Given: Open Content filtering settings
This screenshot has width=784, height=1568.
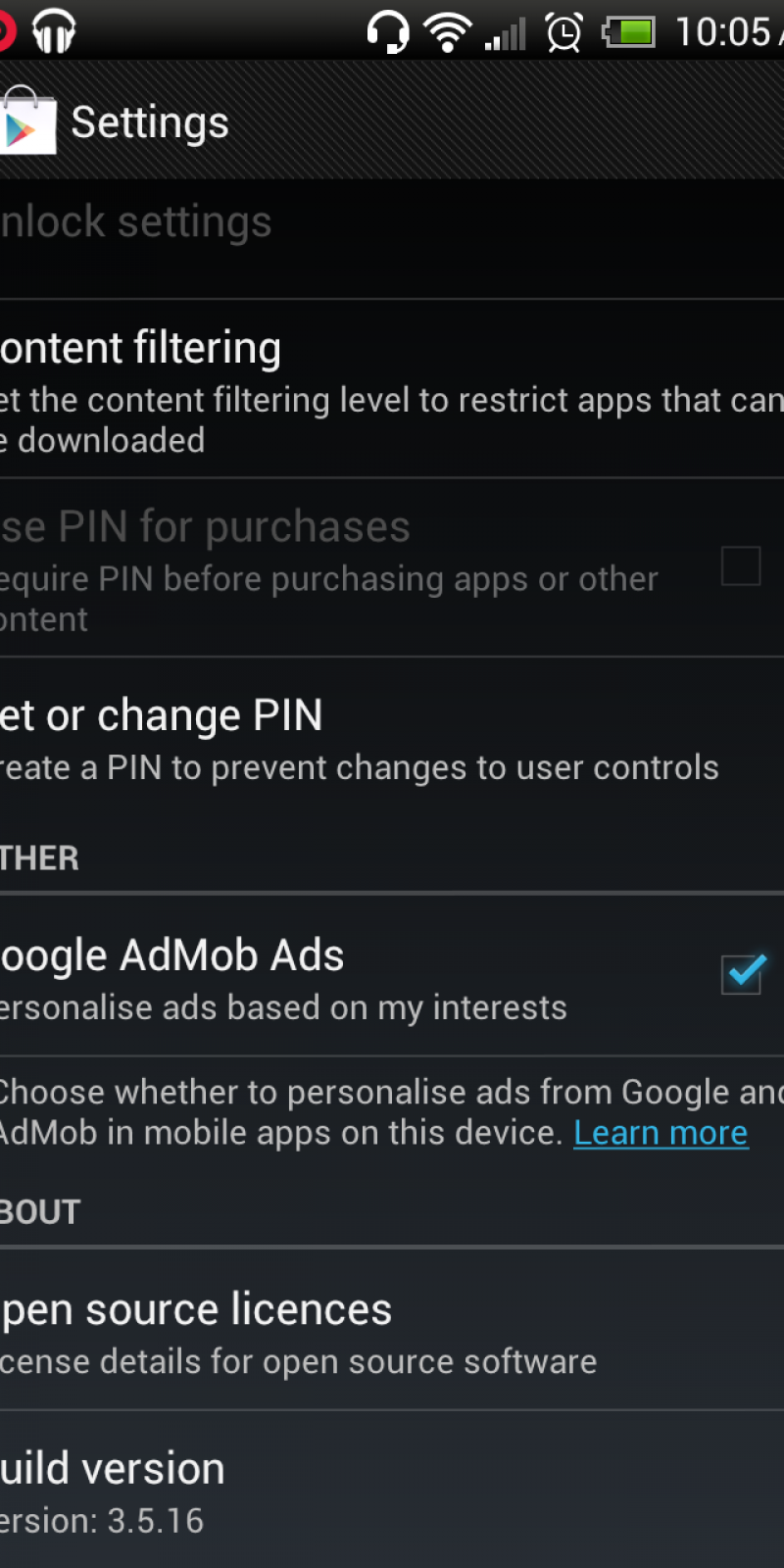Looking at the screenshot, I should 392,389.
